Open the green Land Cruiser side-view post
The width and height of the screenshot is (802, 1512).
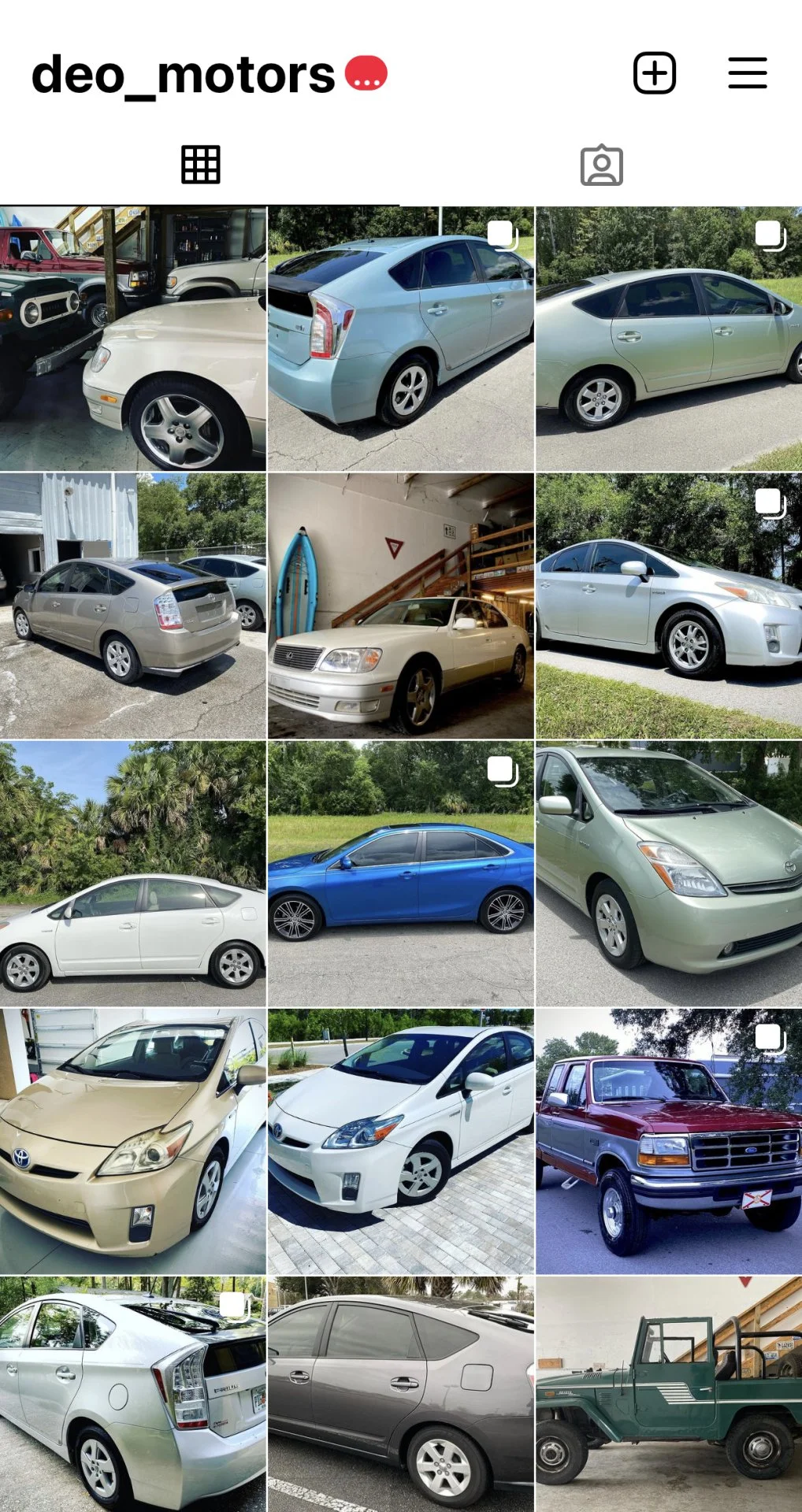click(x=668, y=1394)
